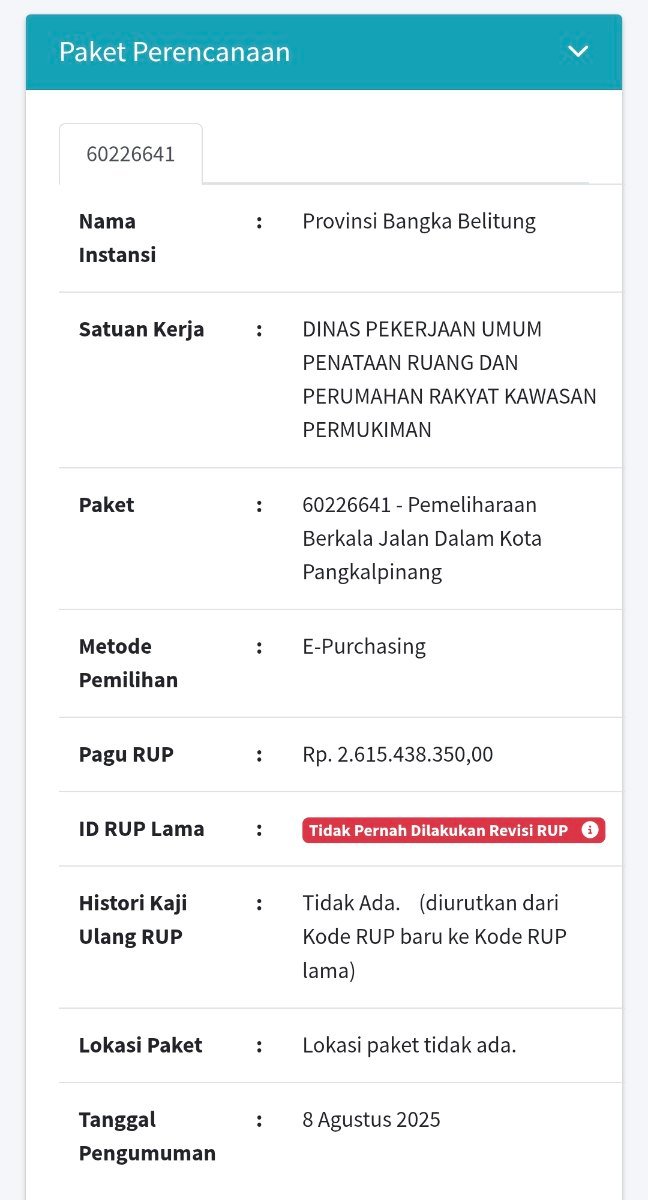Tap the Tidak Pernah Dilakukan Revisi RUP badge
648x1200 pixels.
point(453,830)
